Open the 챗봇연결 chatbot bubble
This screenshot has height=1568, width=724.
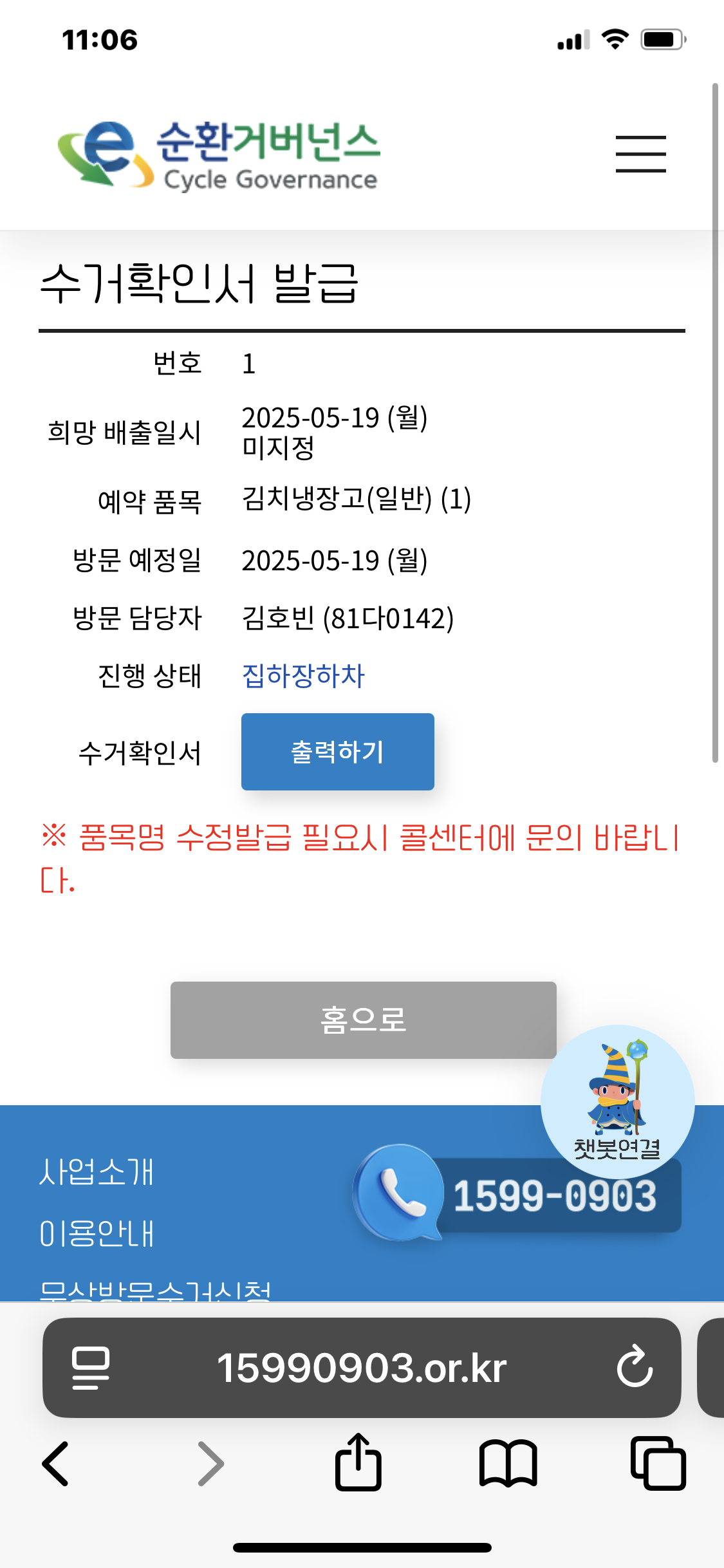point(617,1101)
